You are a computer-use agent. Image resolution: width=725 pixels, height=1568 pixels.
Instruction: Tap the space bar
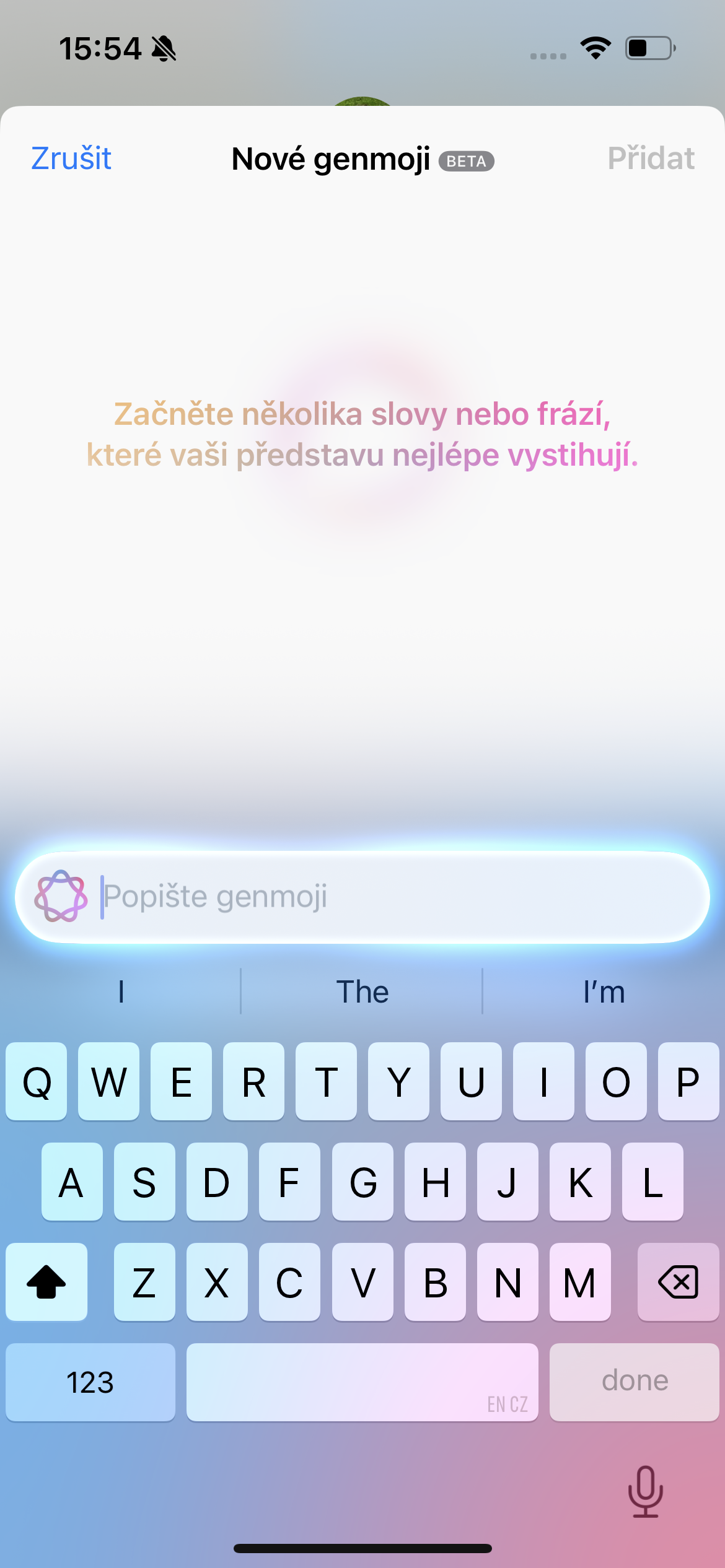[362, 1382]
